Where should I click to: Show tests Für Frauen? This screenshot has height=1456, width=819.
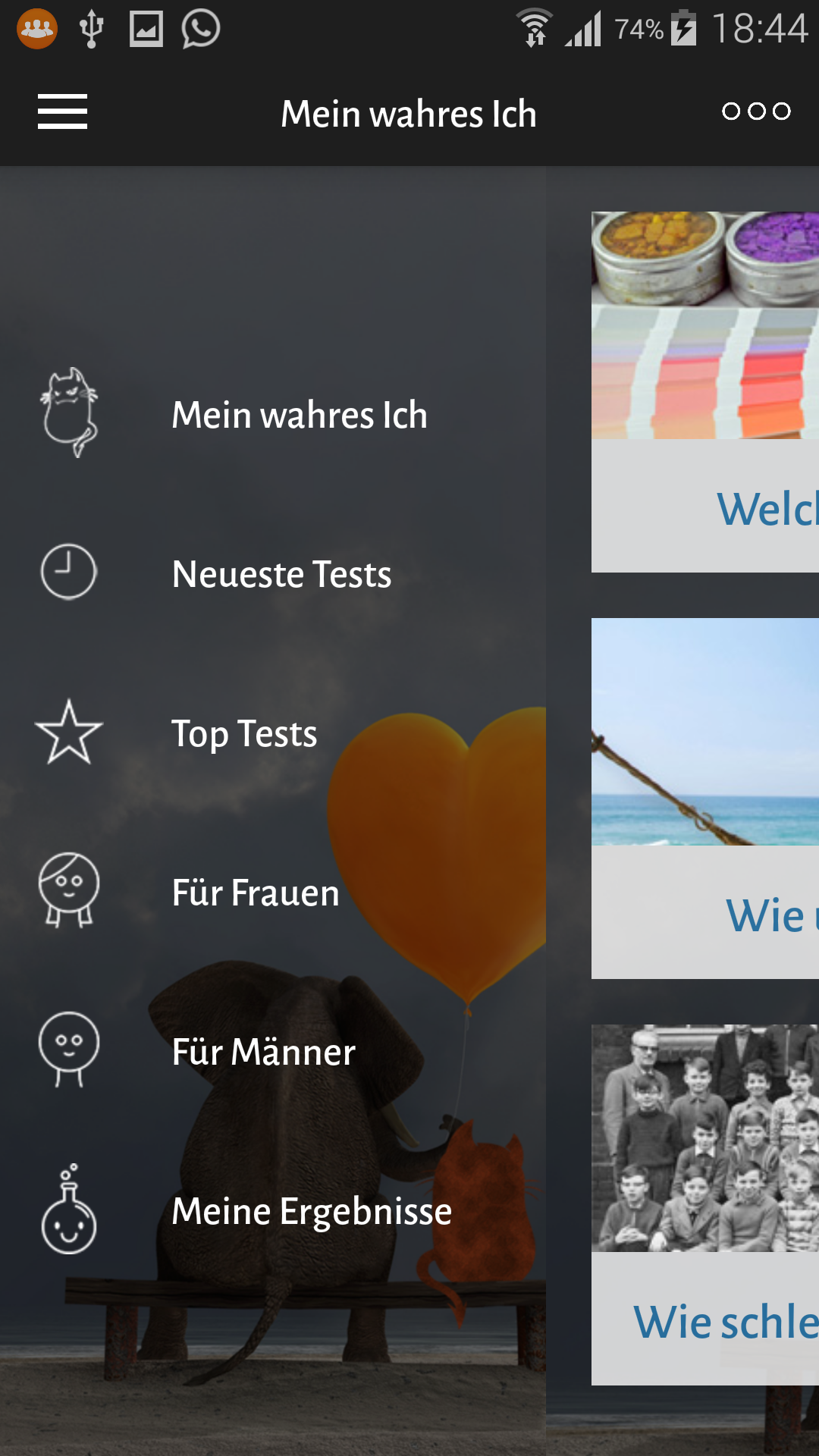[x=273, y=892]
